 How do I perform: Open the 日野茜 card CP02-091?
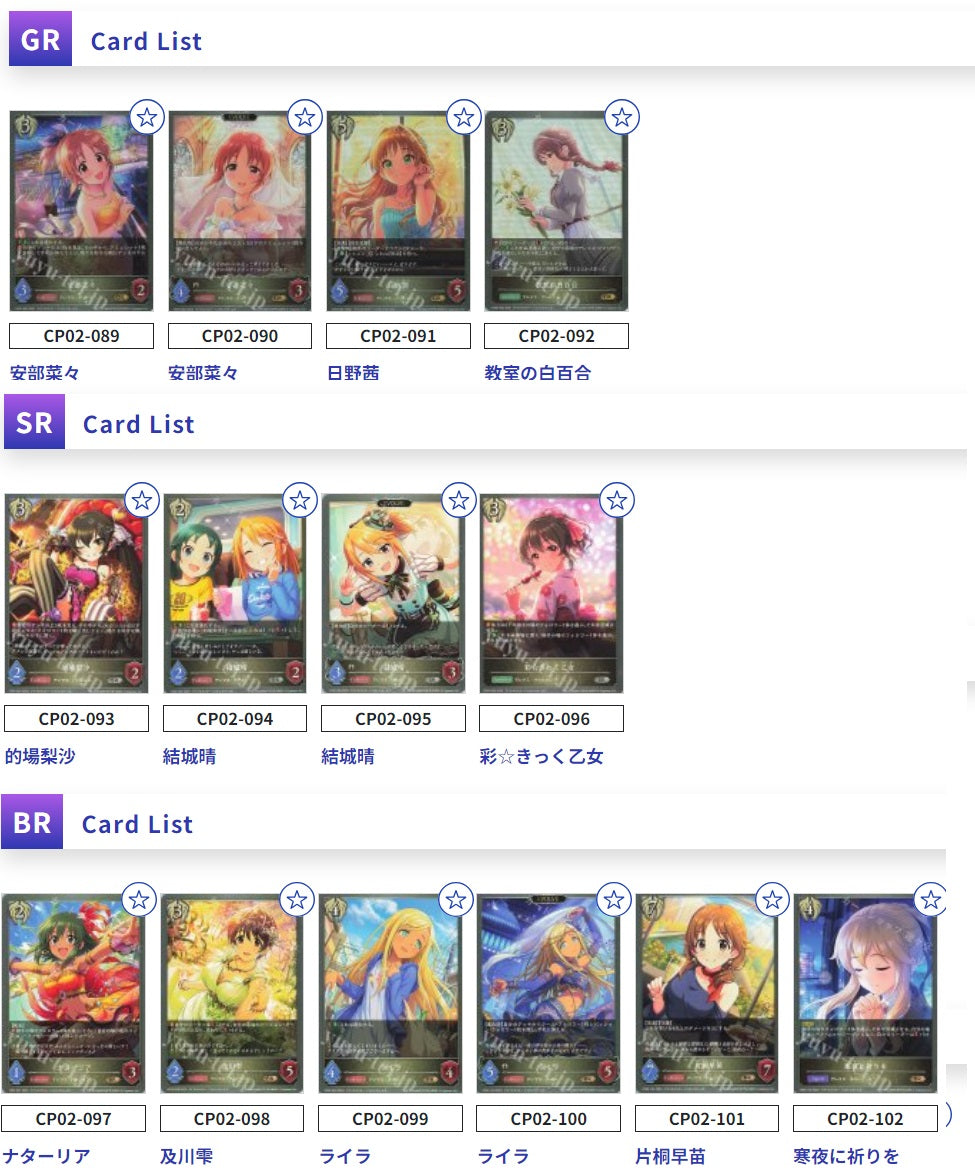[x=398, y=211]
